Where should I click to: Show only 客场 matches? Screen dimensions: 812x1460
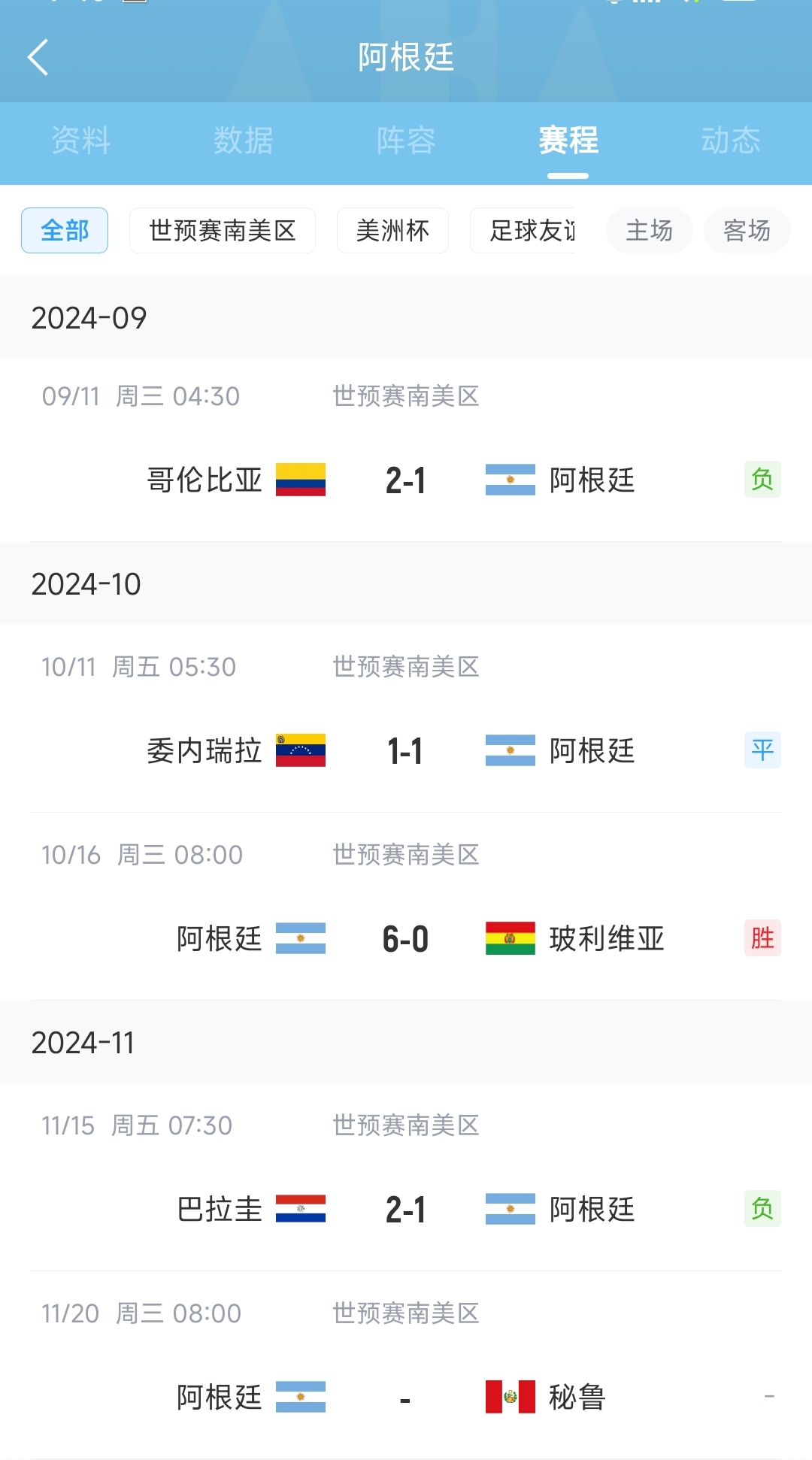coord(747,231)
